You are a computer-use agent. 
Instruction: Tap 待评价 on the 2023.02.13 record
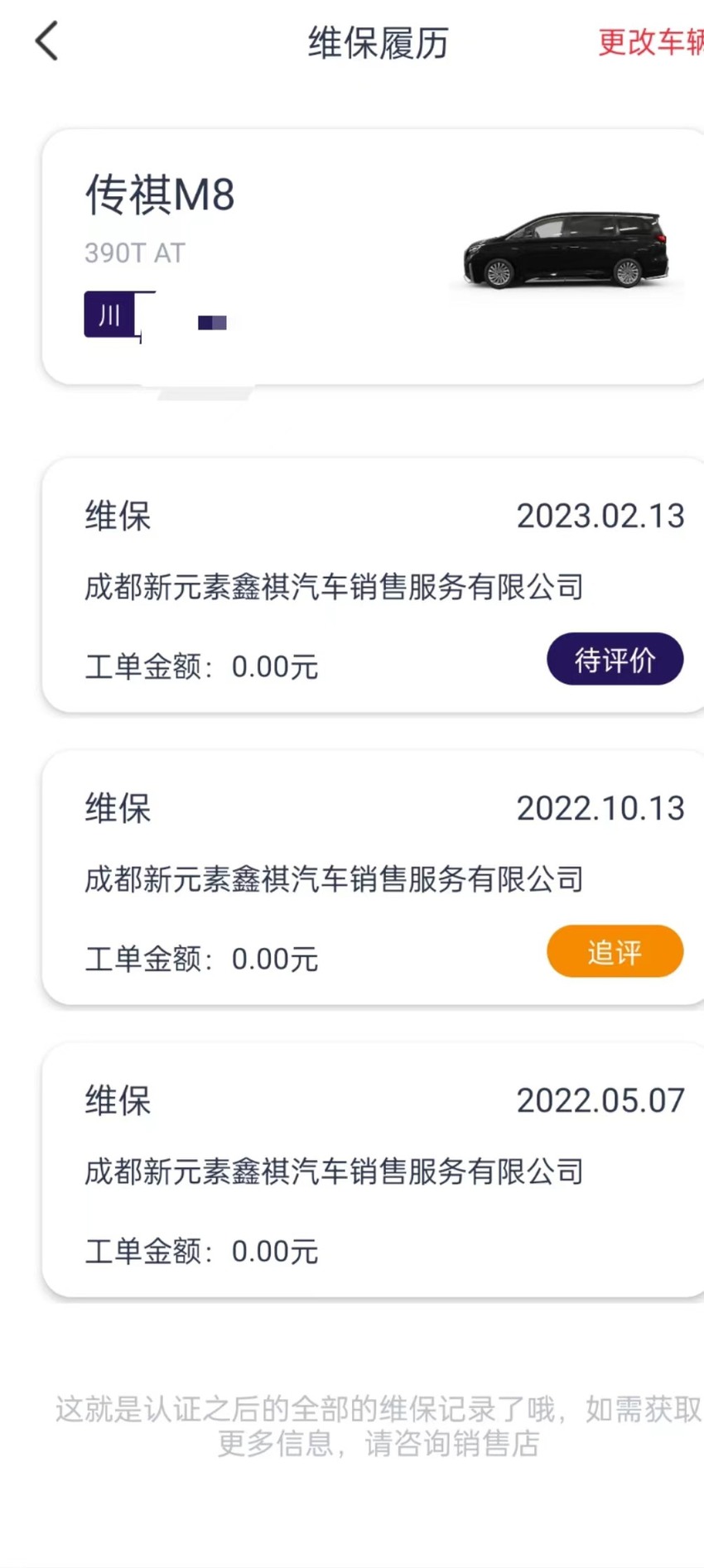pyautogui.click(x=615, y=659)
